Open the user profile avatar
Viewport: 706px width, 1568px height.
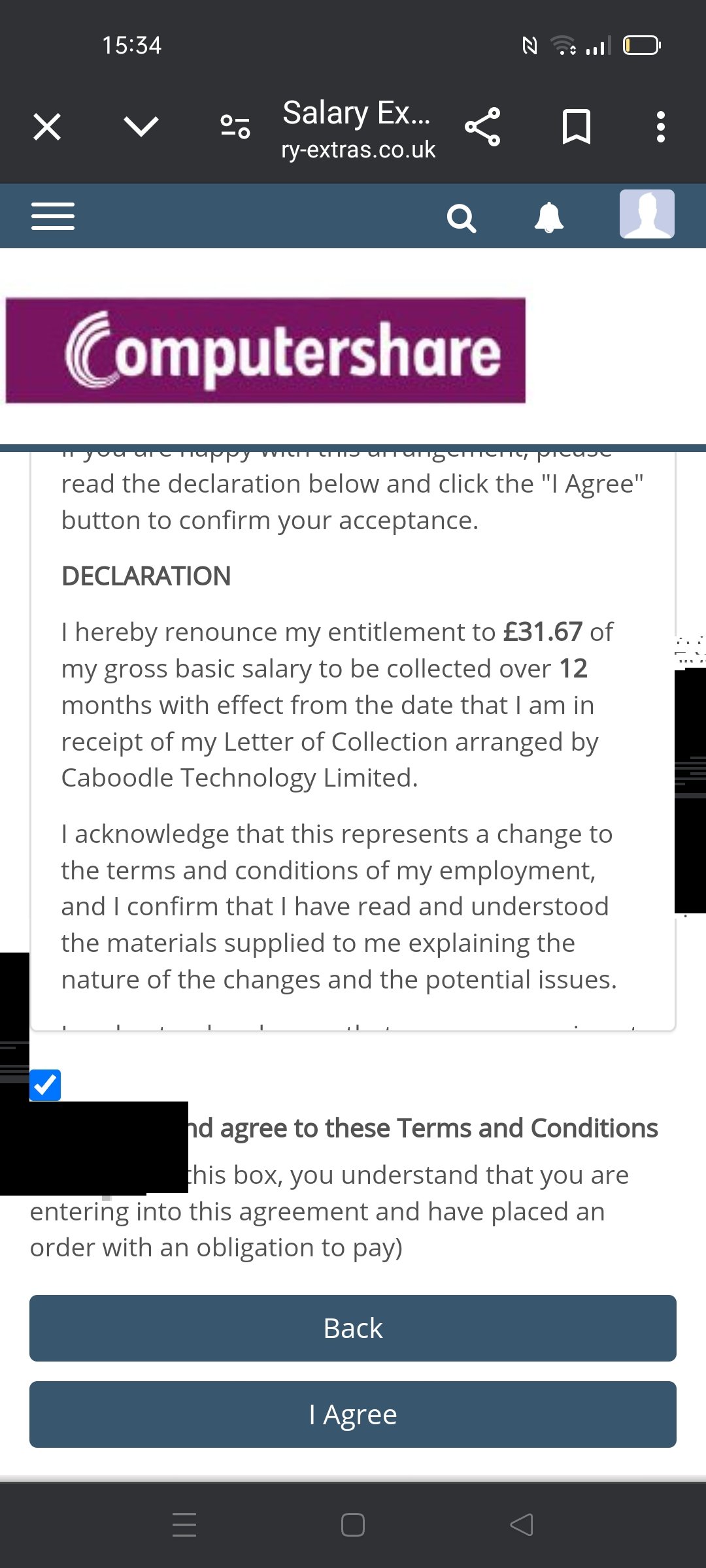pos(647,214)
